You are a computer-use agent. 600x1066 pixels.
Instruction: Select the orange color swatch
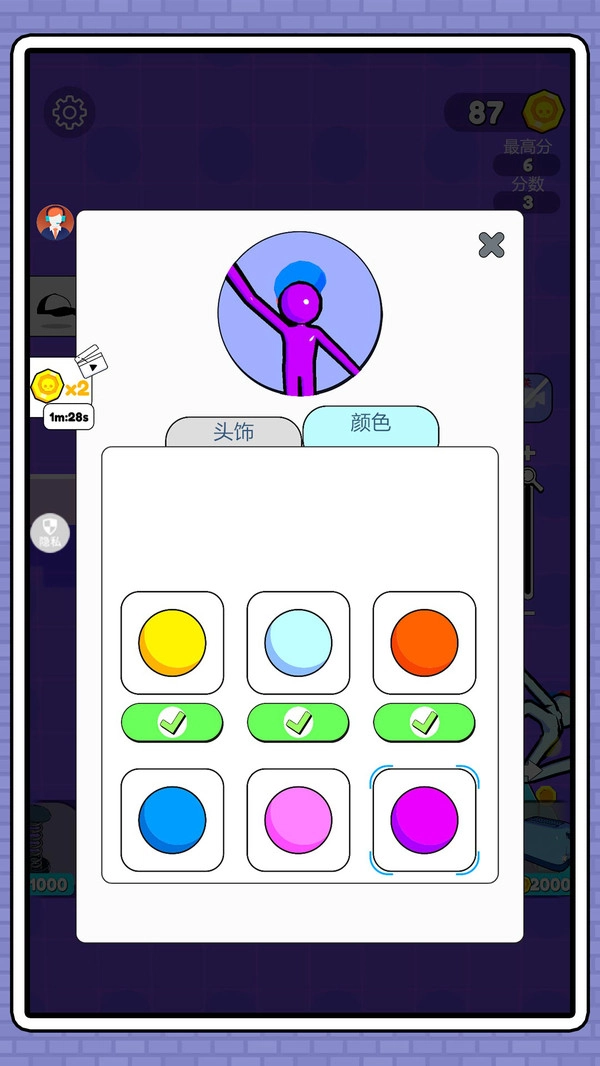point(424,642)
